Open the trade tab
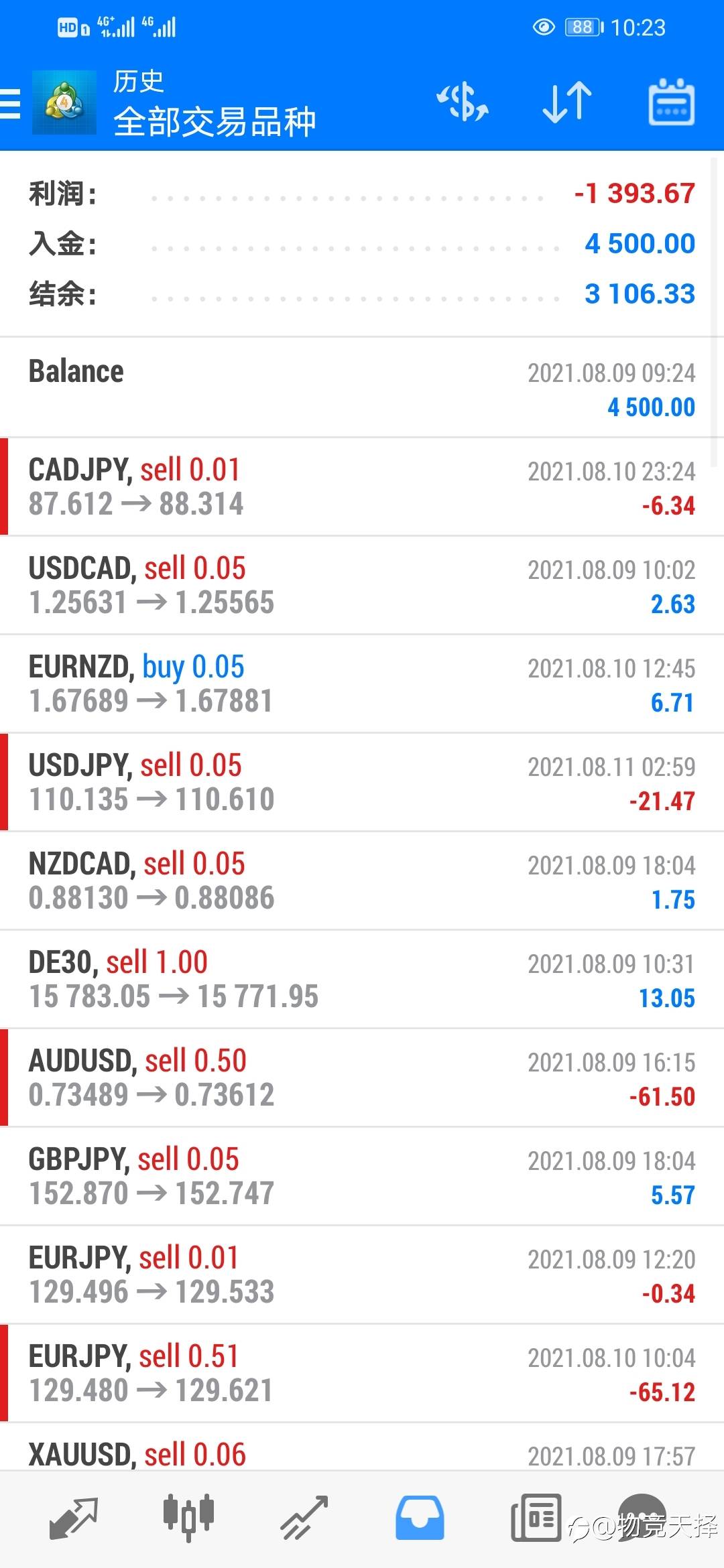 tap(304, 1518)
